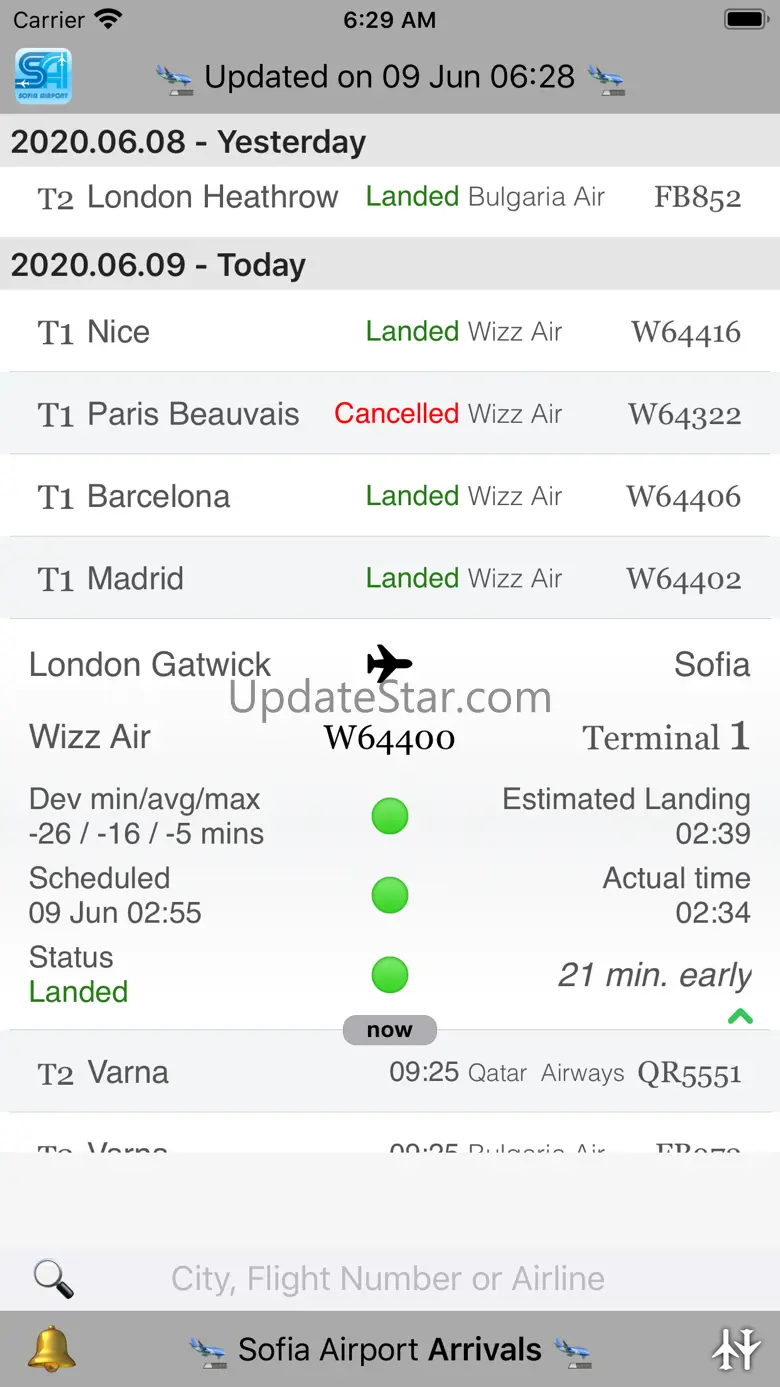
Task: Collapse the London Gatwick flight details
Action: coord(740,1016)
